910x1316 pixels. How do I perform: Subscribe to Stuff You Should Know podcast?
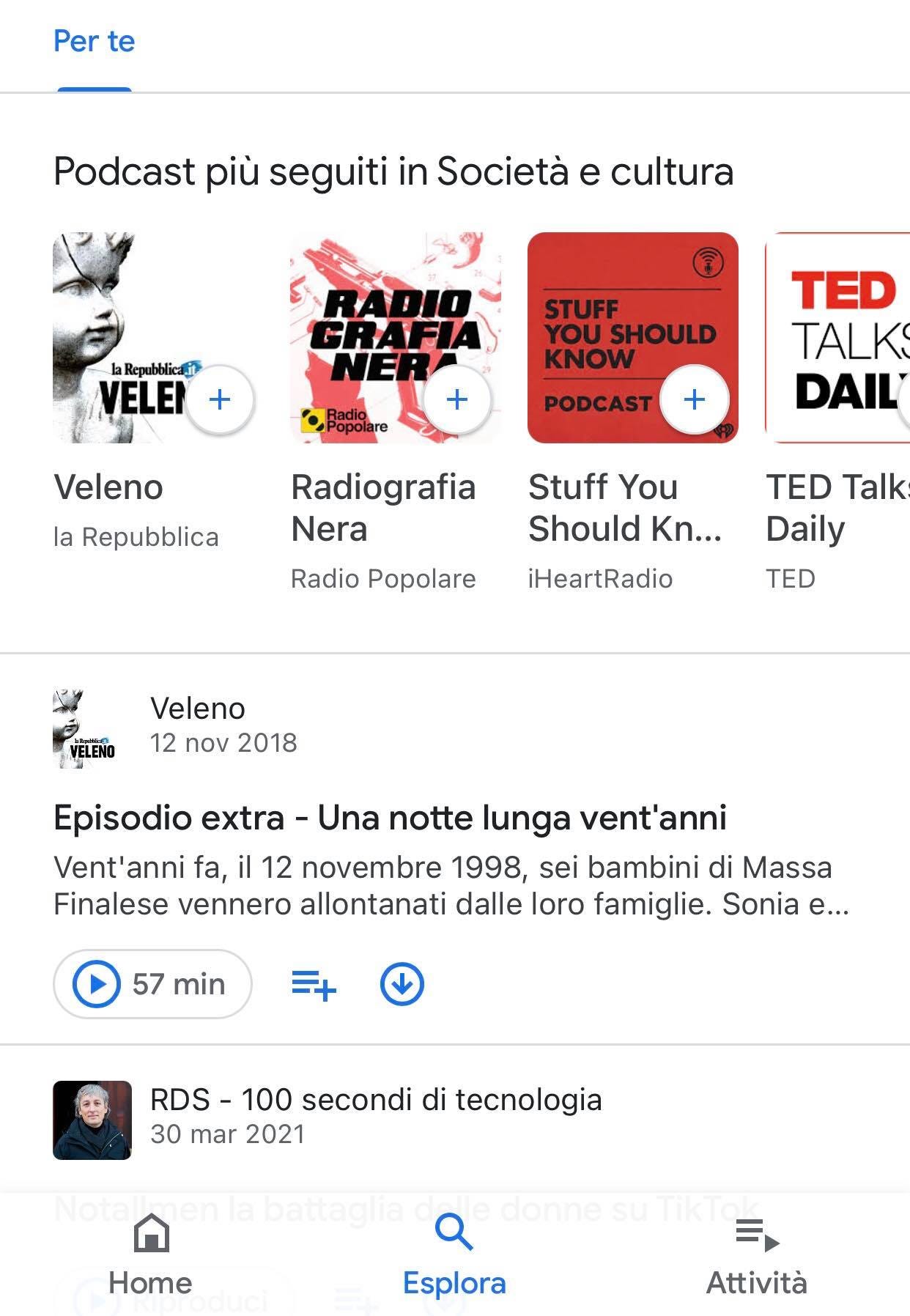[x=694, y=399]
